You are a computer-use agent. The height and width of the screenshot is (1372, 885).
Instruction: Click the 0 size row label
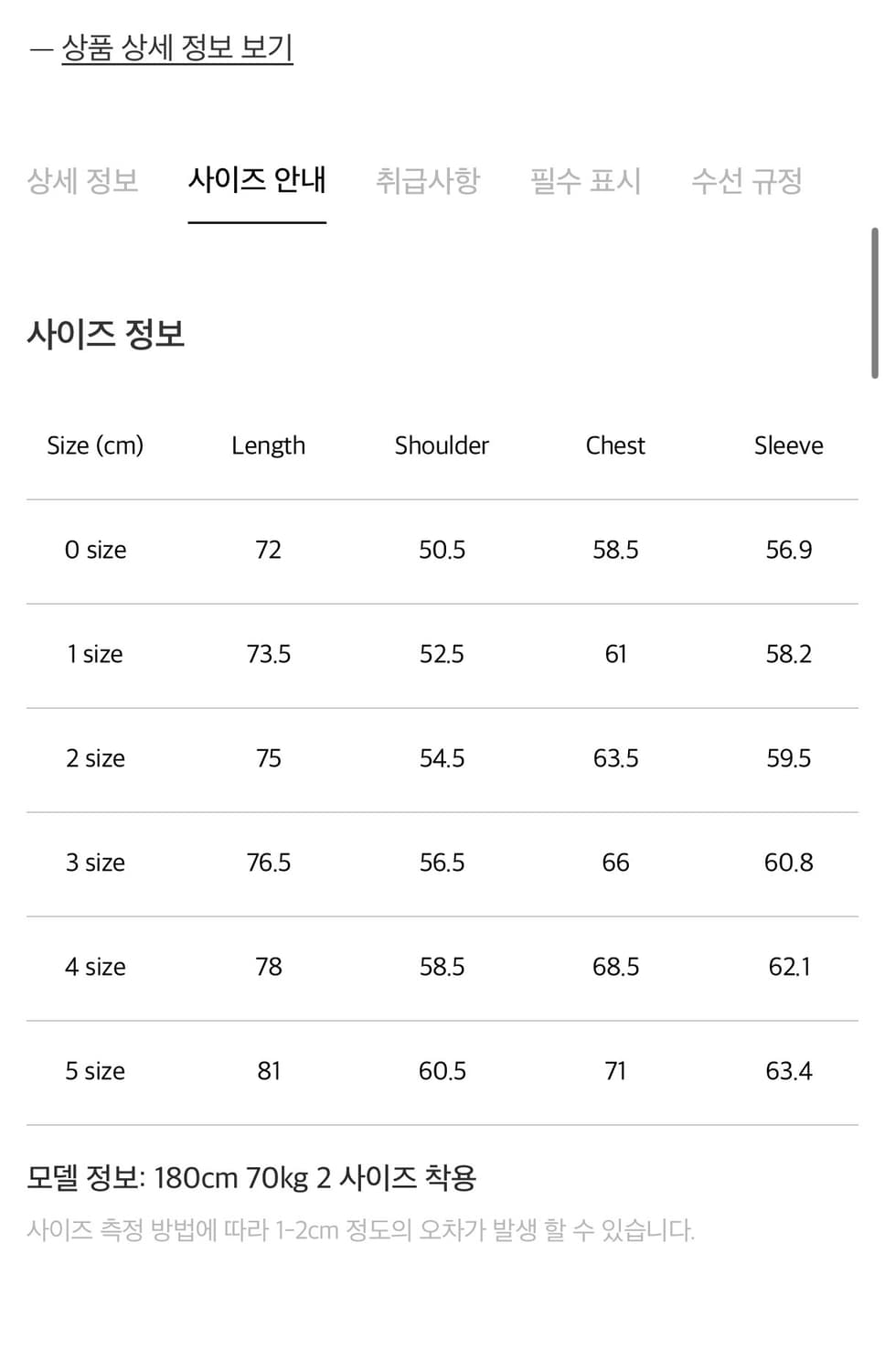click(x=95, y=550)
